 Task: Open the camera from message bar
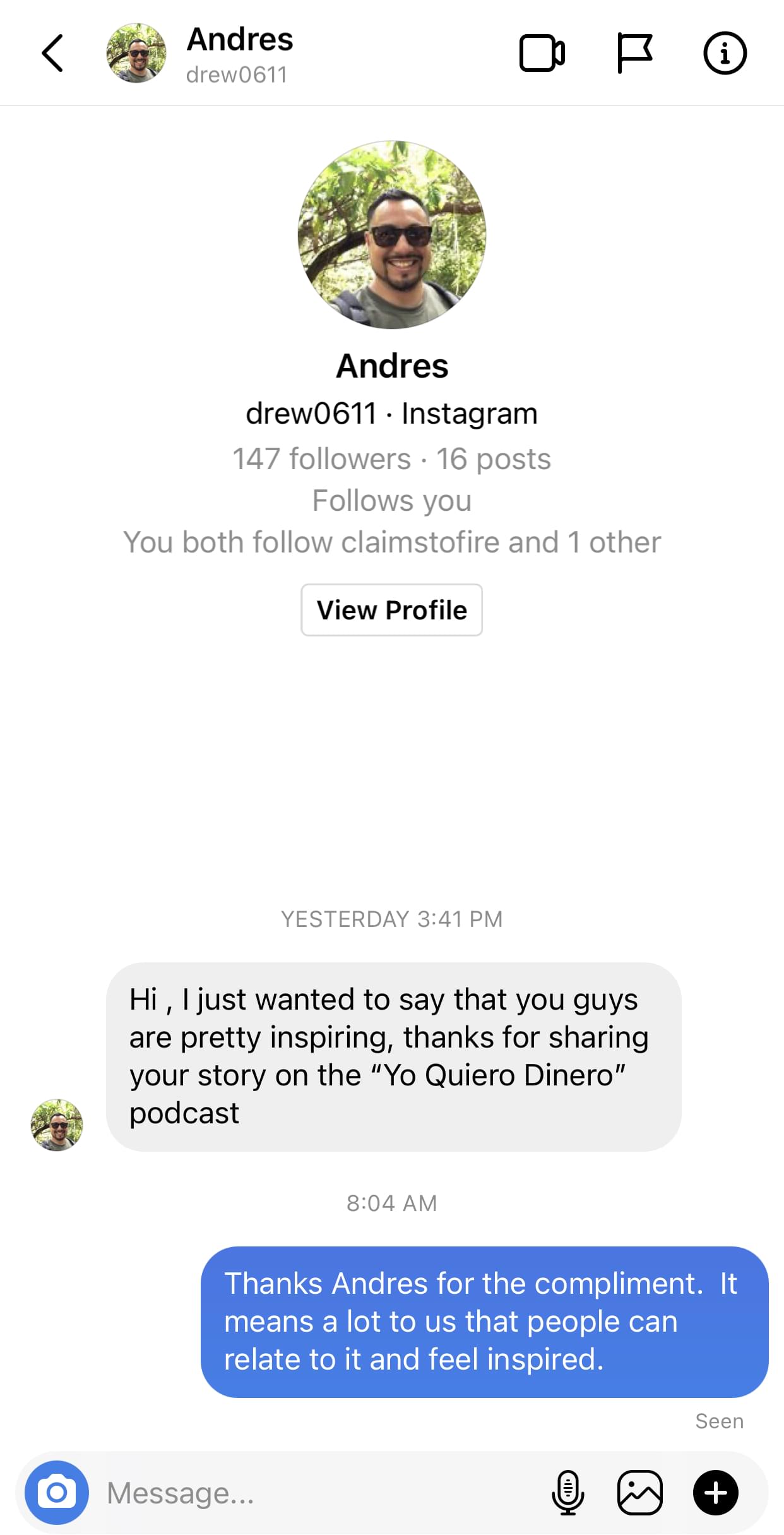point(56,1493)
